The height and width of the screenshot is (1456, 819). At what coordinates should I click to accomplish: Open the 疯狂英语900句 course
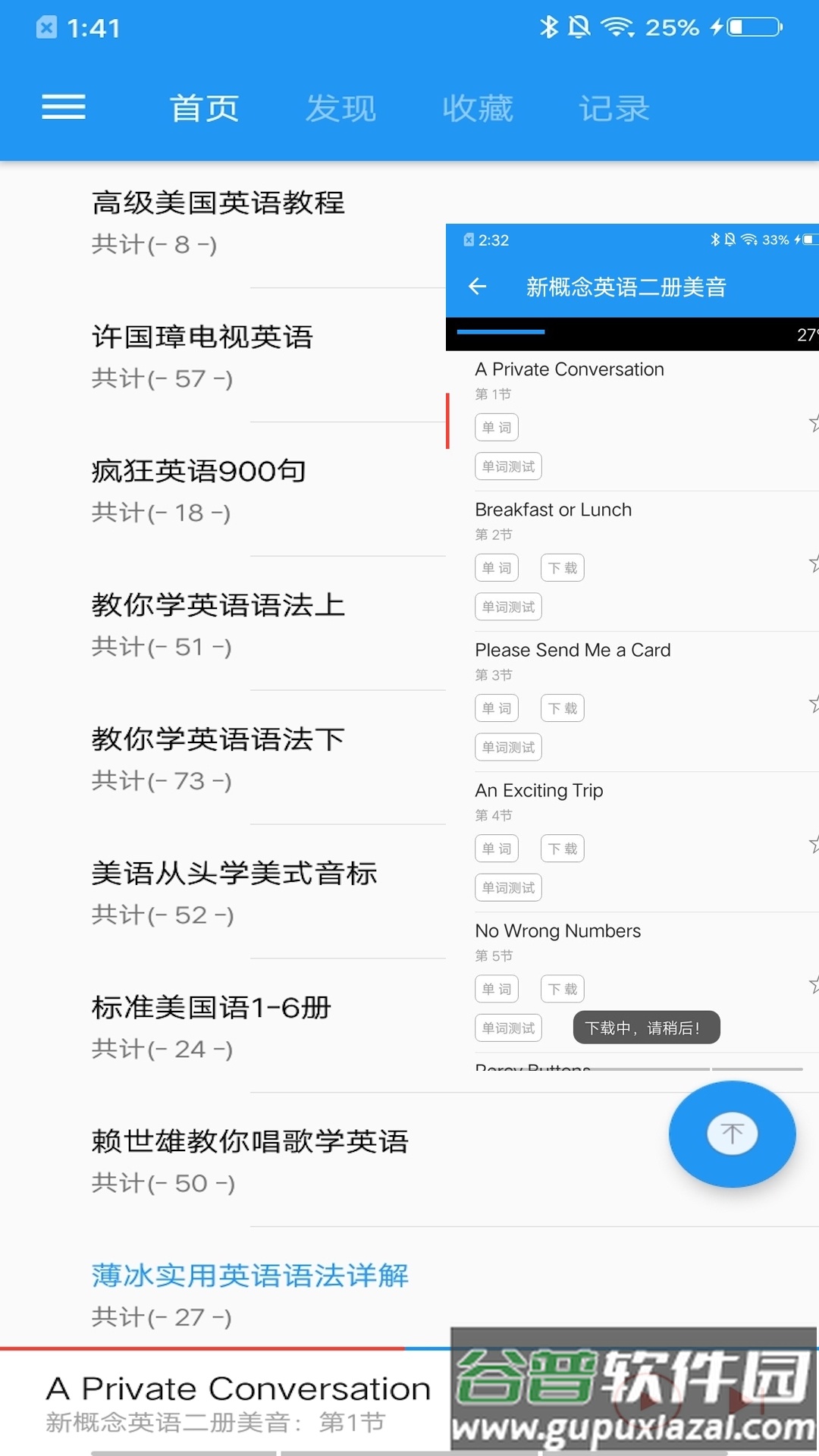point(199,490)
